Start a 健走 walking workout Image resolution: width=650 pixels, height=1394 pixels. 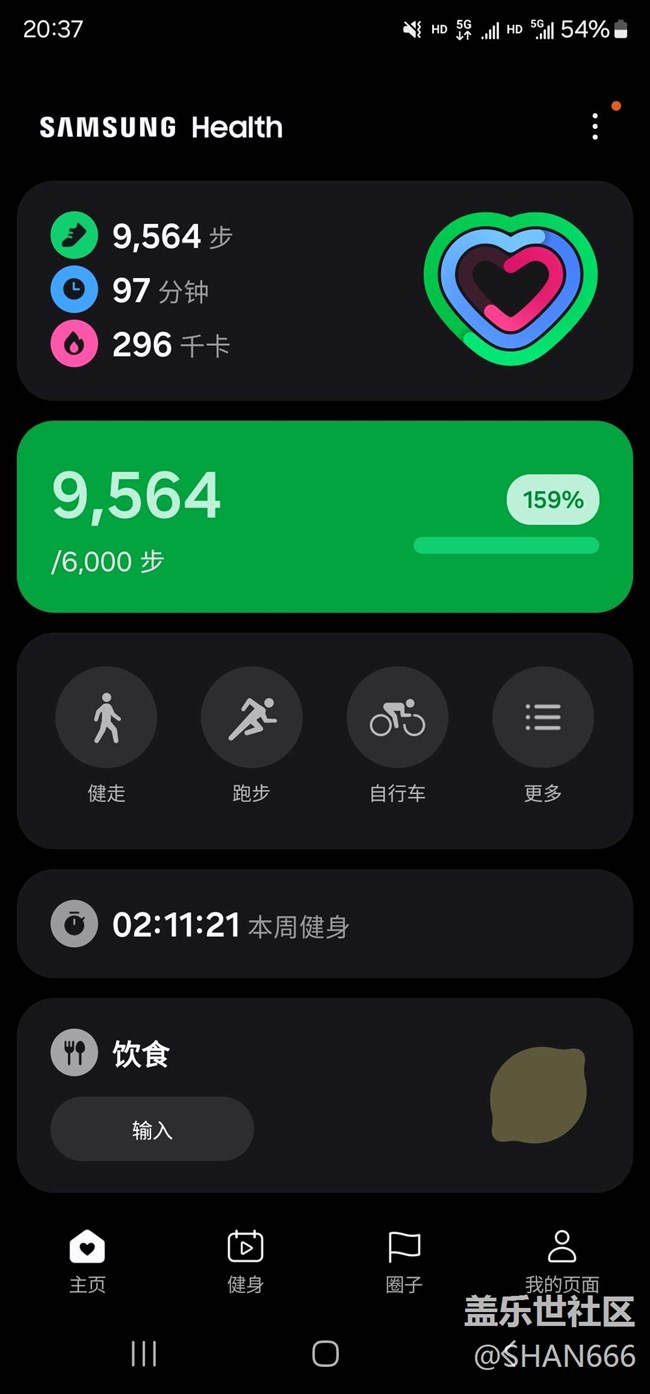106,718
